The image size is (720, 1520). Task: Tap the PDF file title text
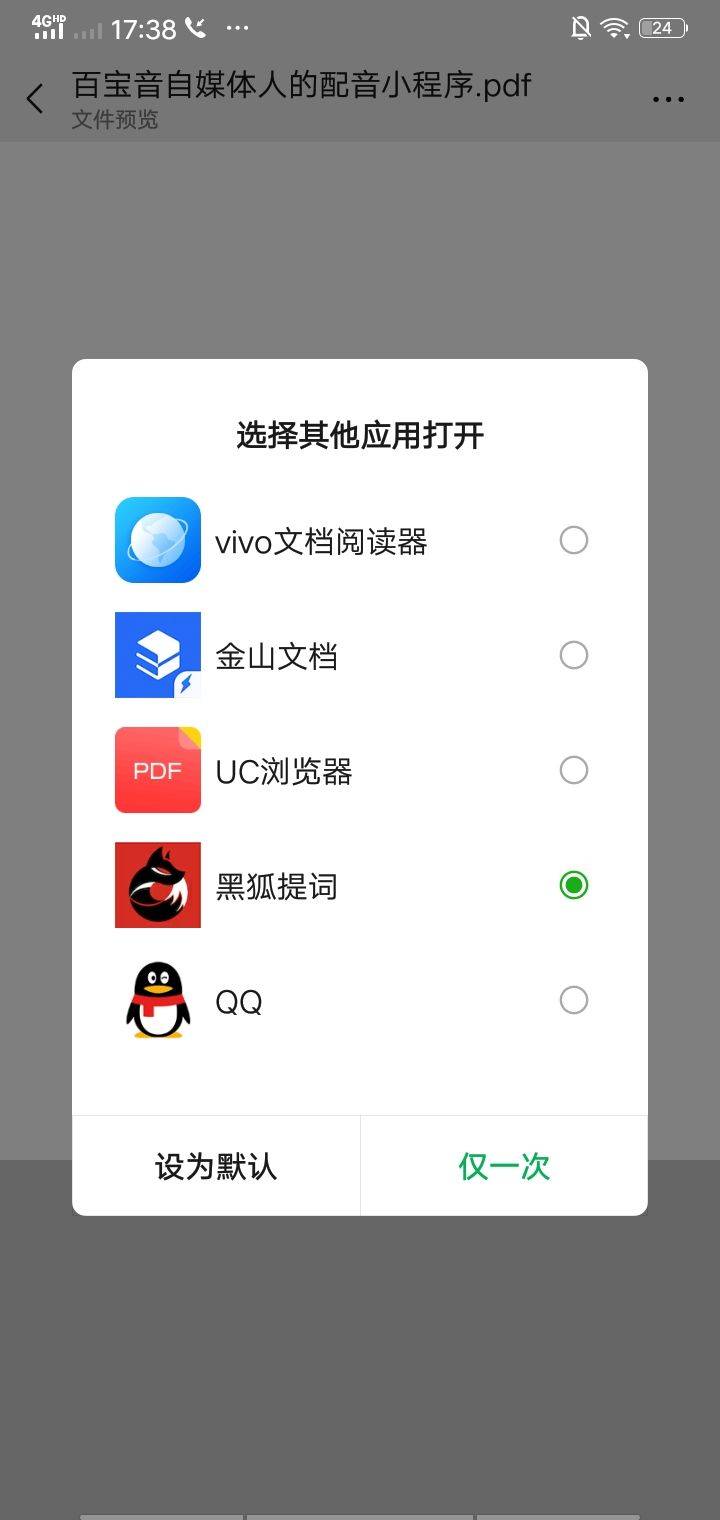tap(300, 87)
